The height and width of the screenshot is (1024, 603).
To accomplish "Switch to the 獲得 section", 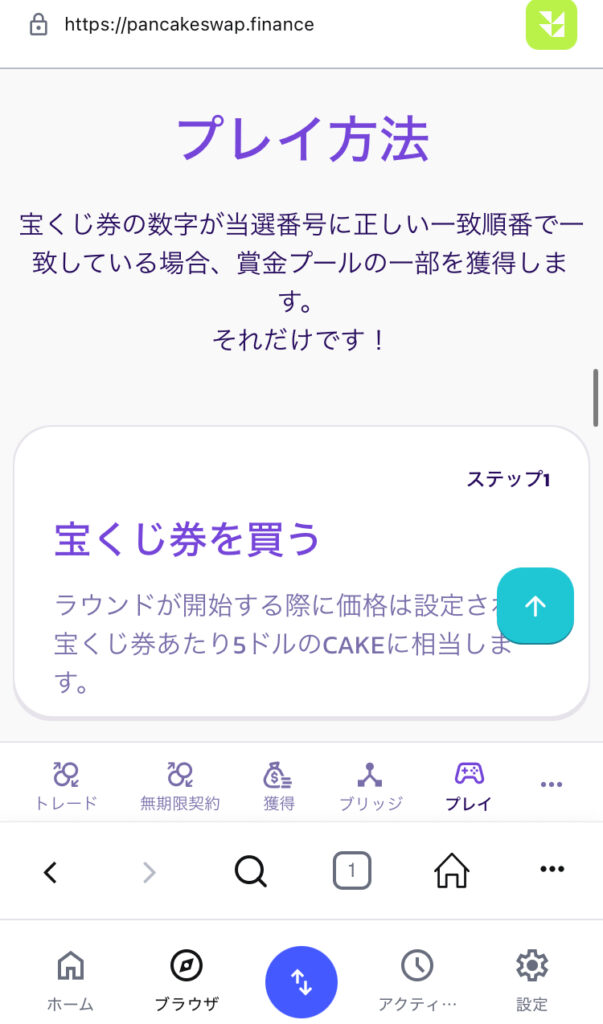I will coord(278,785).
